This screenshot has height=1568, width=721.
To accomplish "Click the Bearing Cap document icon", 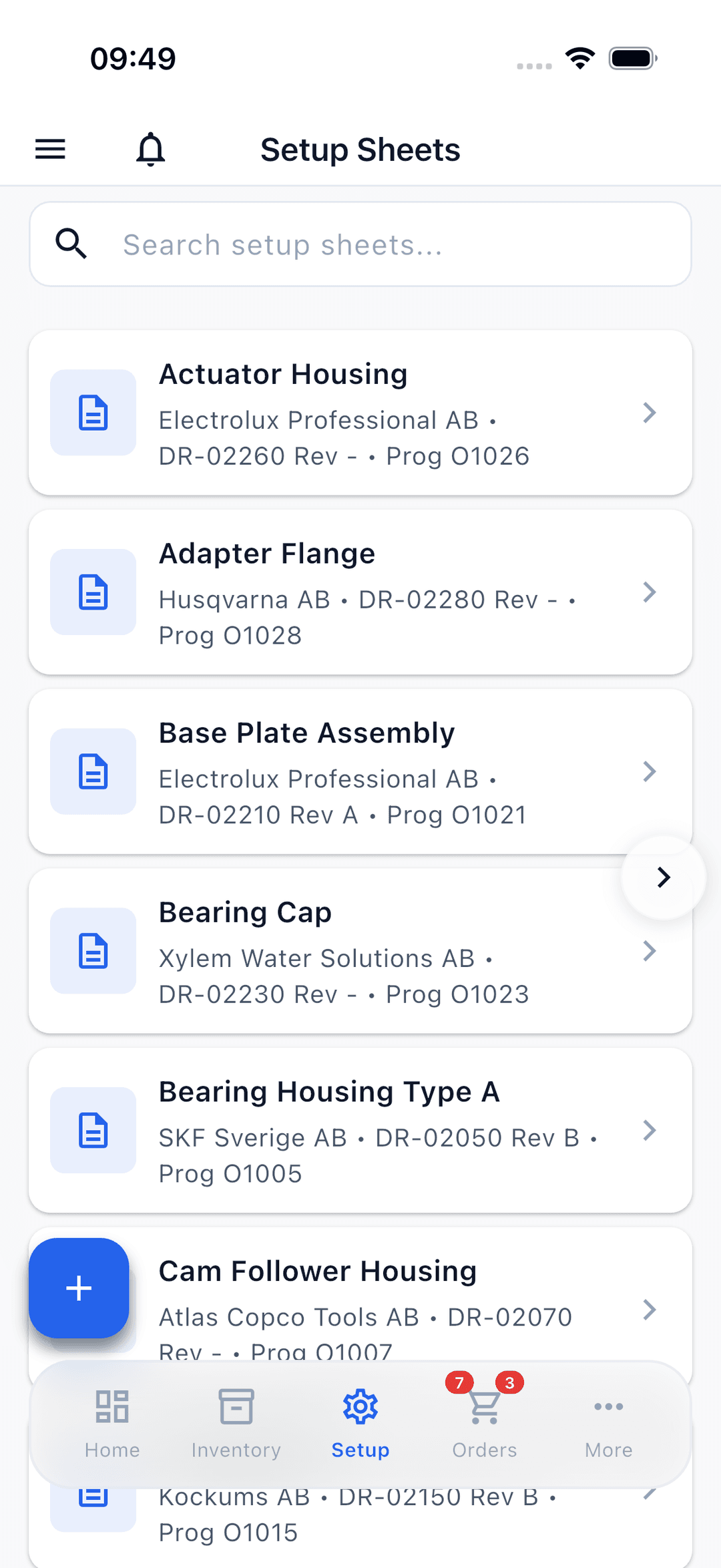I will click(93, 951).
